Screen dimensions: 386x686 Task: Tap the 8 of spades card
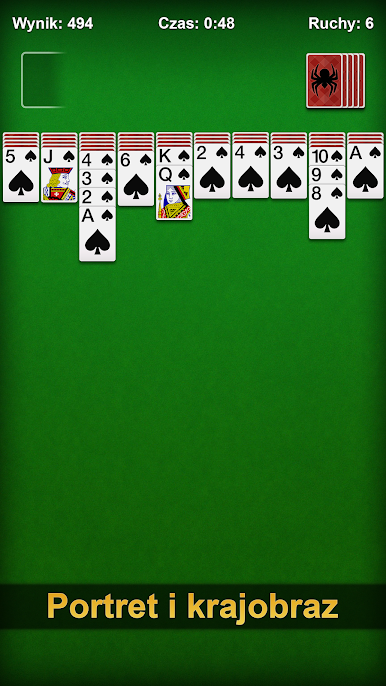pos(327,212)
